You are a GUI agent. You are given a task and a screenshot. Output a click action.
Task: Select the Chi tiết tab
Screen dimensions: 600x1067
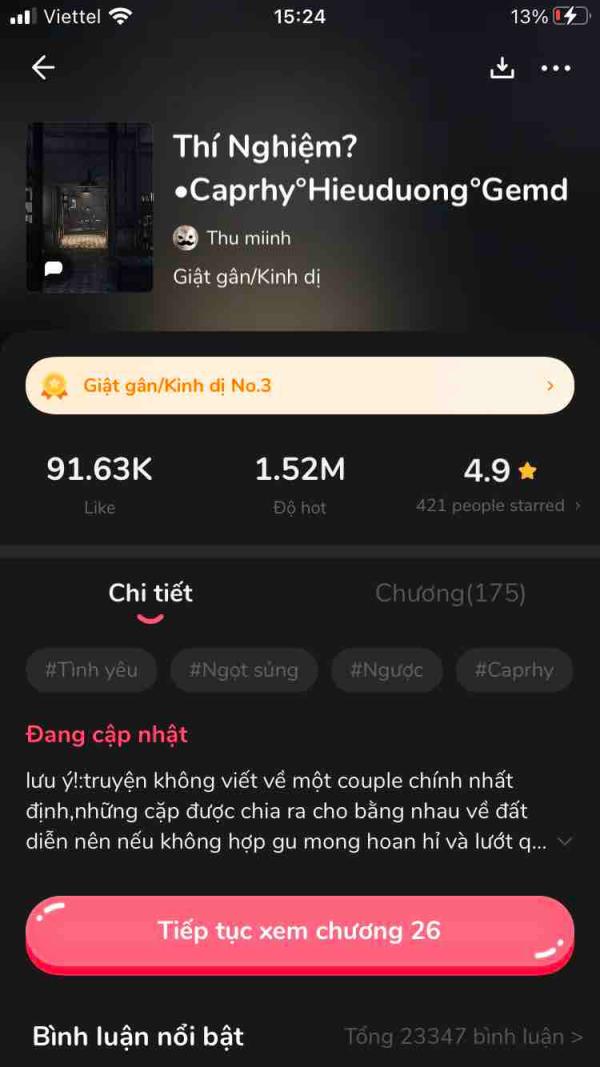point(151,593)
